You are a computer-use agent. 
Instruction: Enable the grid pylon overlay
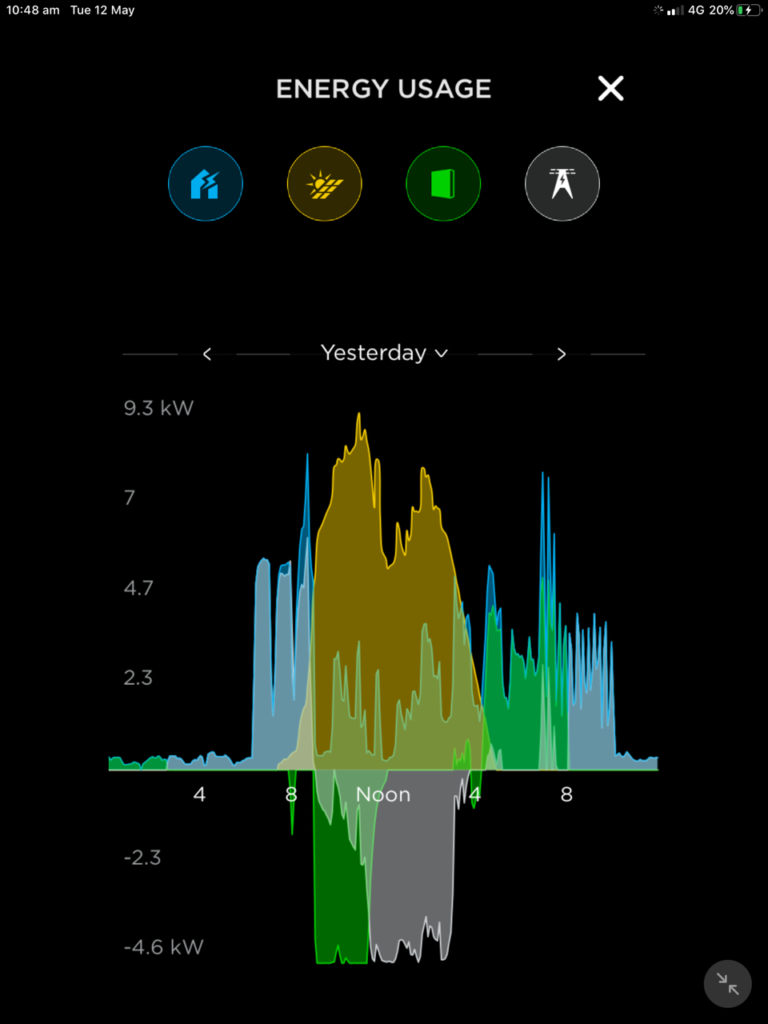point(562,183)
